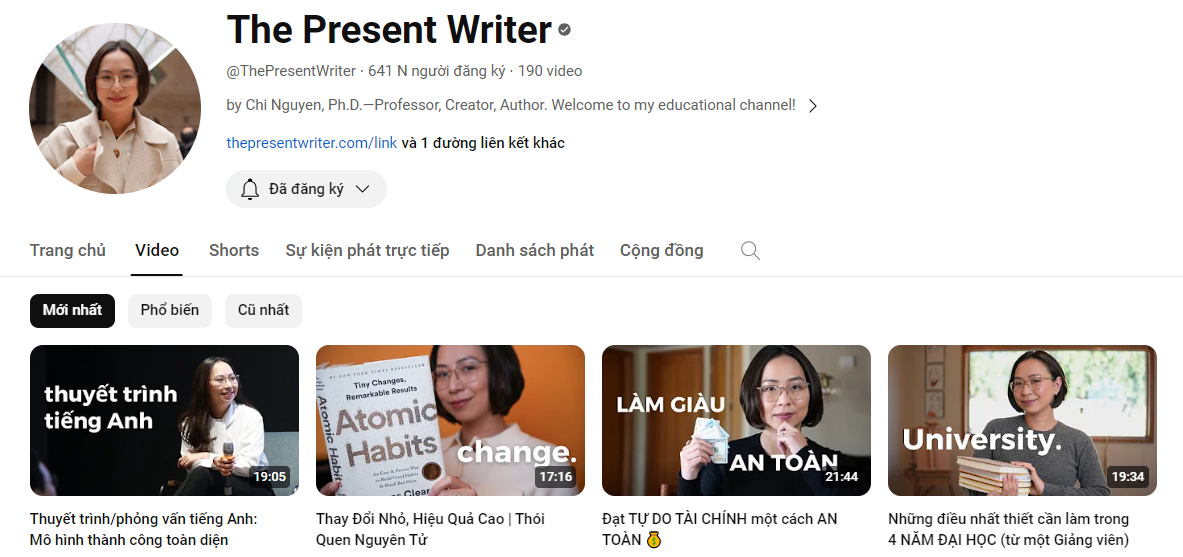Open The Present Writer profile picture
The height and width of the screenshot is (557, 1183).
tap(115, 108)
